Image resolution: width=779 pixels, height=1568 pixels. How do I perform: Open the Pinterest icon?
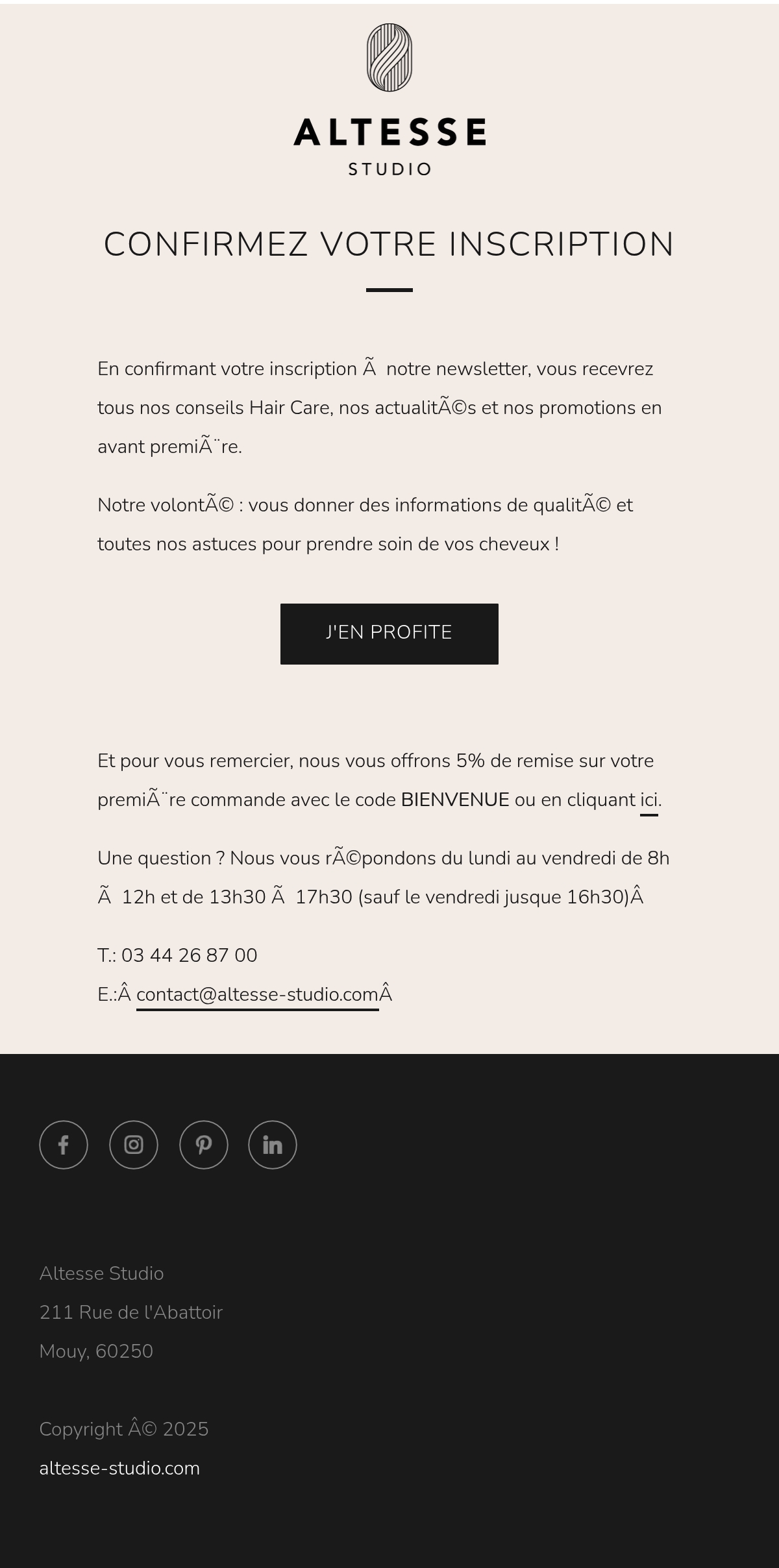204,1145
